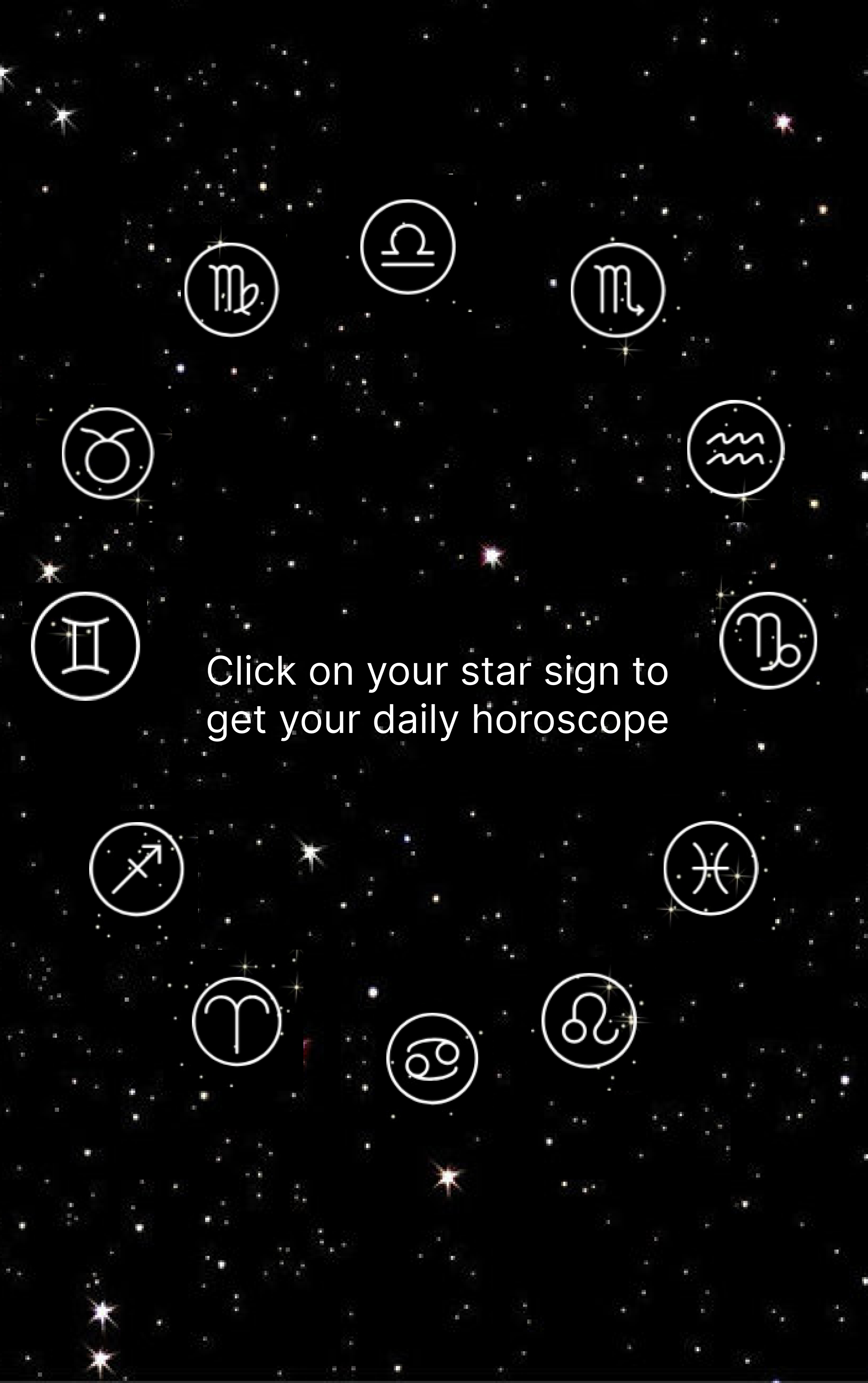Select the Libra scales sign
This screenshot has height=1383, width=868.
(408, 247)
